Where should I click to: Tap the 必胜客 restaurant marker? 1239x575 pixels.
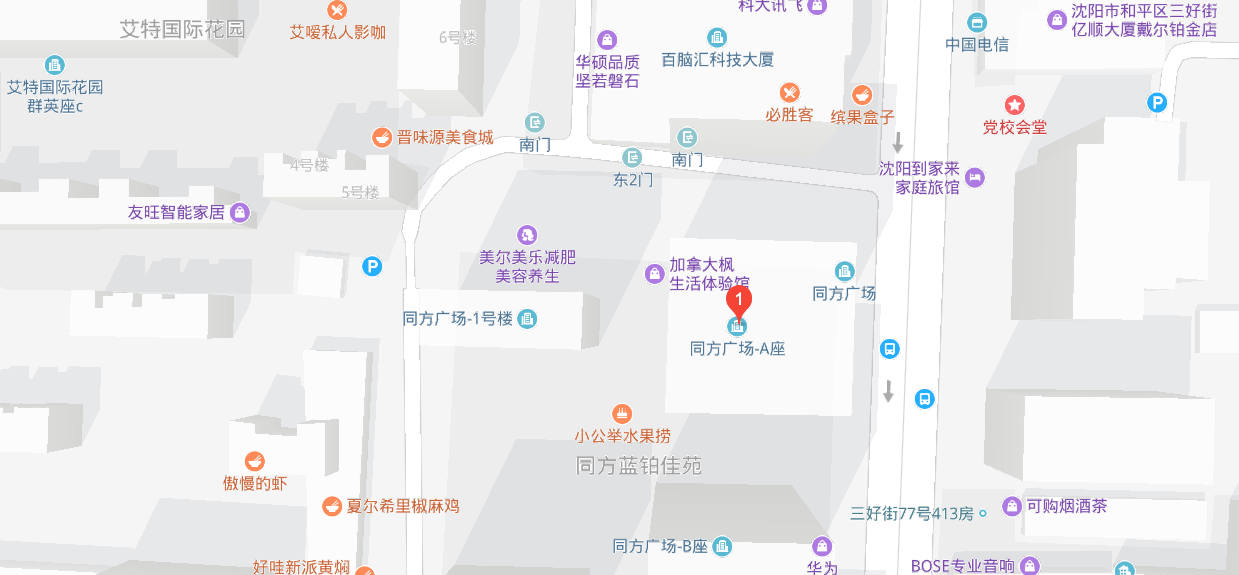[x=790, y=93]
